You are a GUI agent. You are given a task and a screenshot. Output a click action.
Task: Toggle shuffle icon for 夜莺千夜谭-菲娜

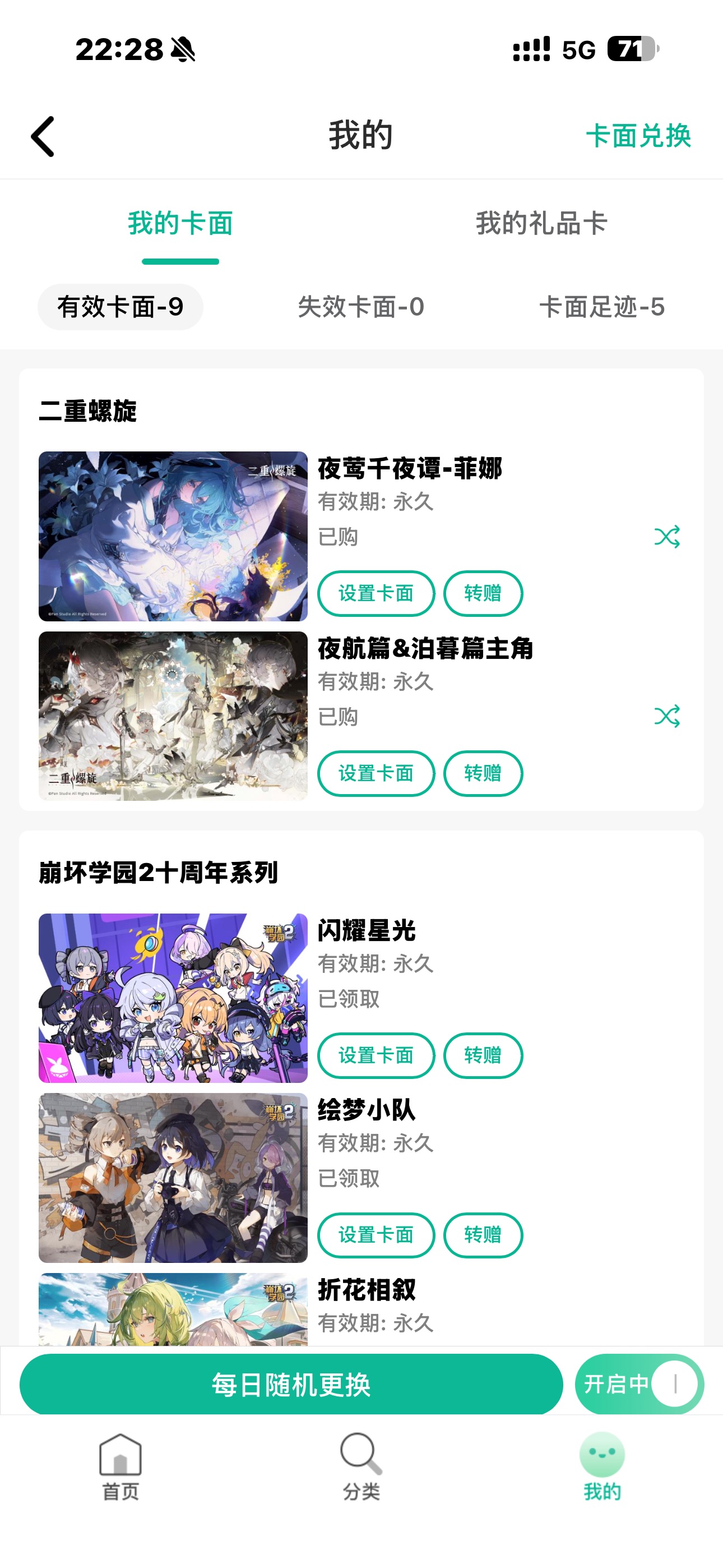[666, 537]
